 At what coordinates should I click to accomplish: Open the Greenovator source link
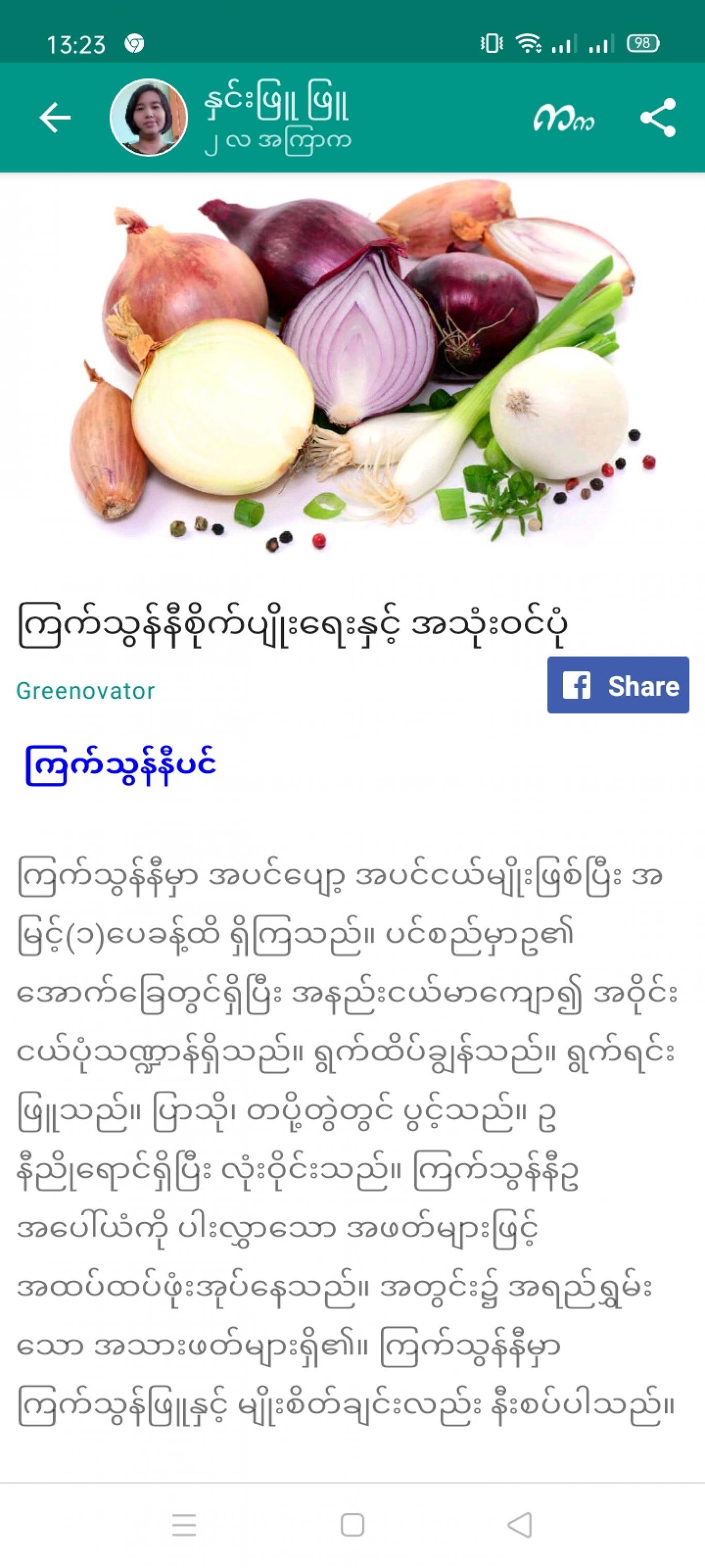click(x=86, y=691)
